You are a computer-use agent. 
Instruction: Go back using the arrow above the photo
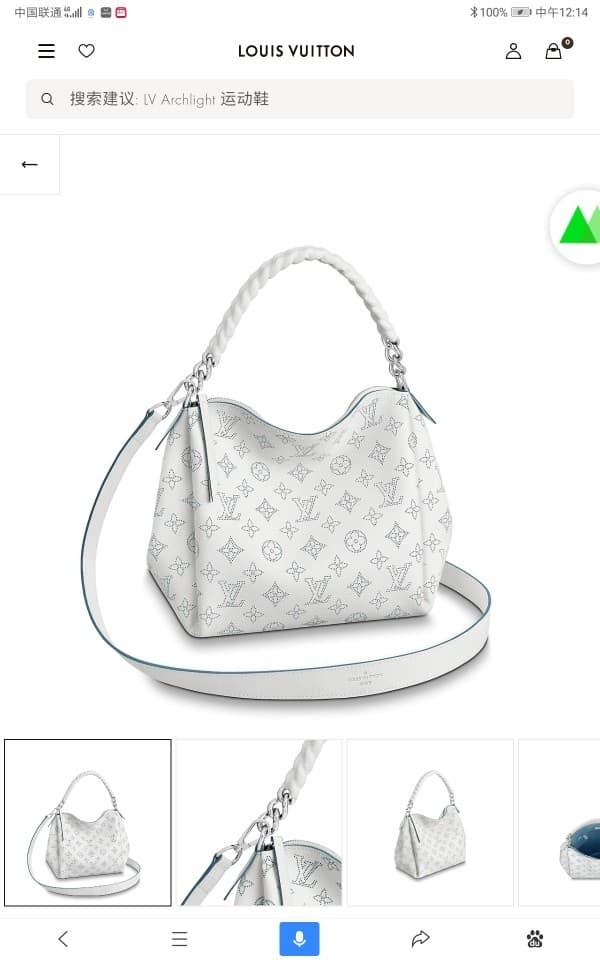click(29, 164)
